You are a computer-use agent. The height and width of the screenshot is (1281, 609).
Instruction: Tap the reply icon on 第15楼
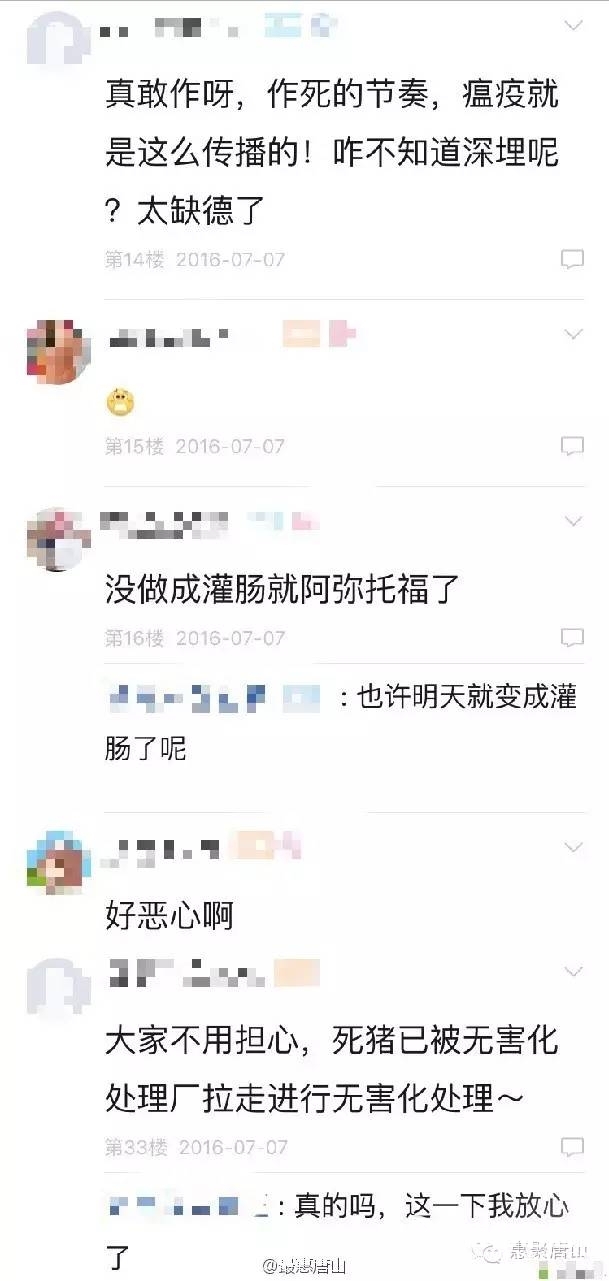click(572, 447)
